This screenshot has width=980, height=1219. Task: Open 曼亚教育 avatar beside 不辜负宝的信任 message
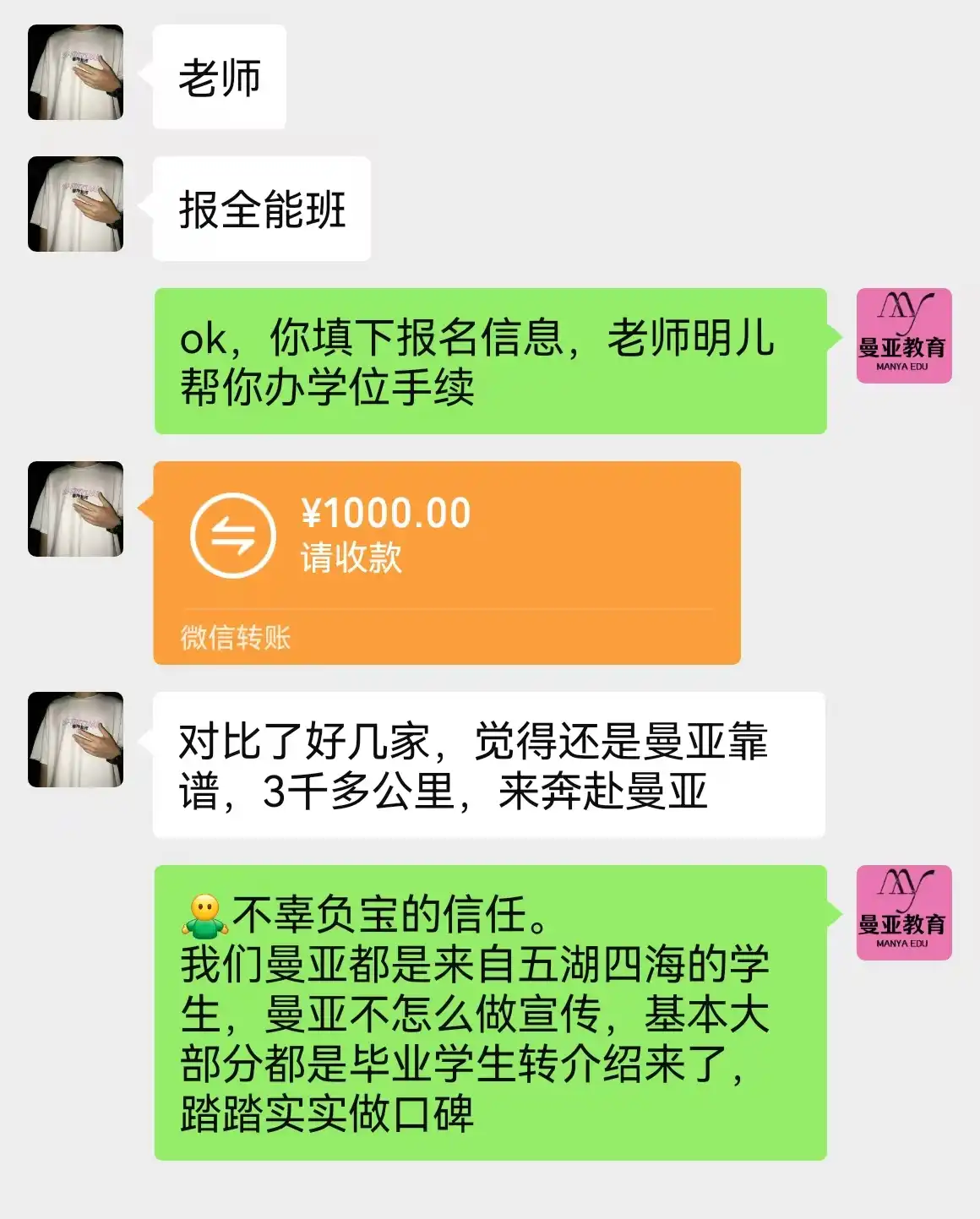pos(903,912)
